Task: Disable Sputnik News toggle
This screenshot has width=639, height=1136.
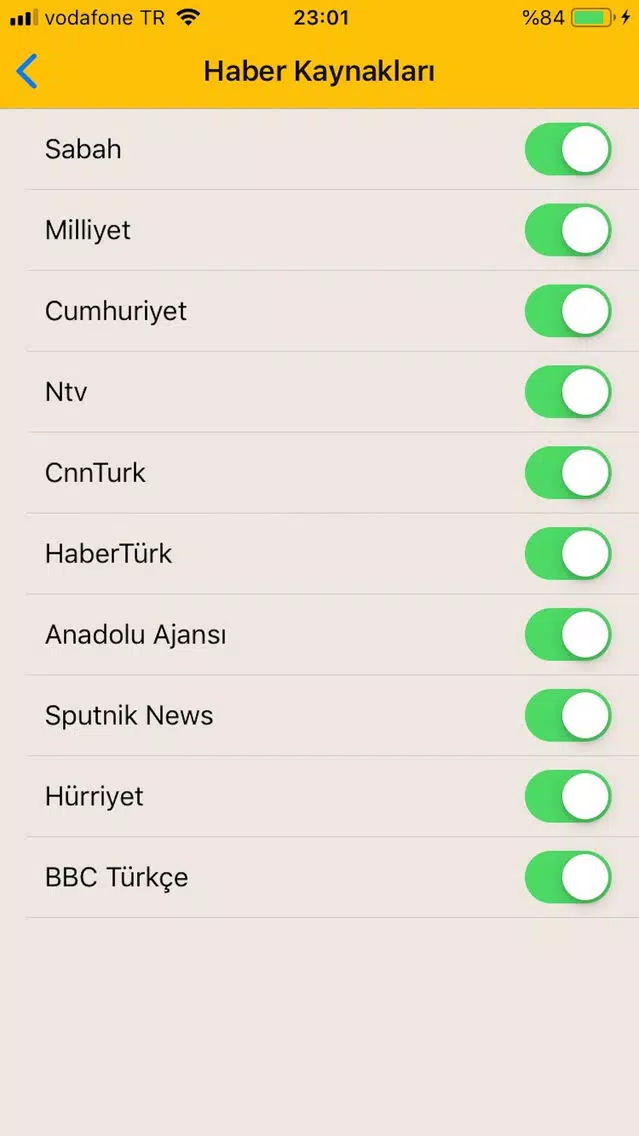Action: pyautogui.click(x=568, y=716)
